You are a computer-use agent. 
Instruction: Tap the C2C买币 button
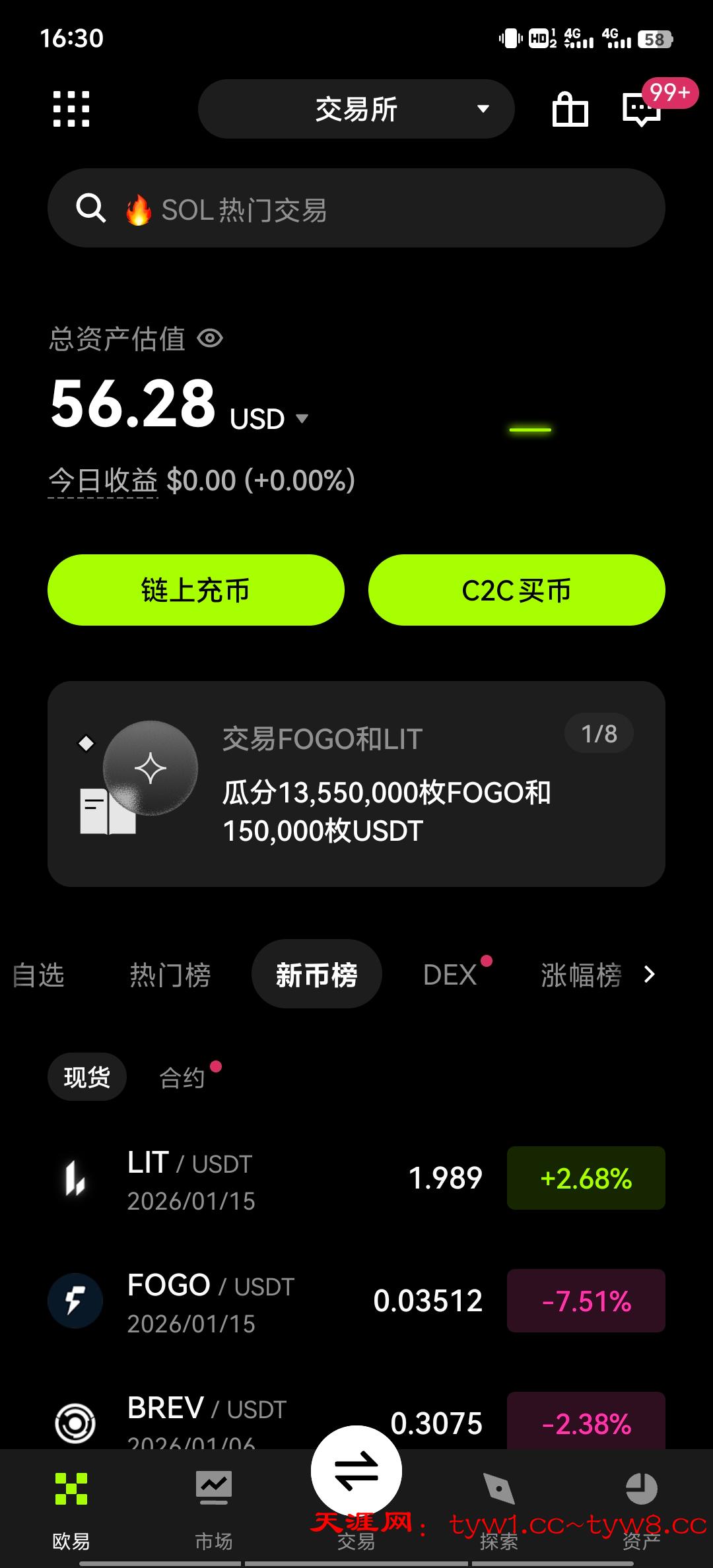516,590
